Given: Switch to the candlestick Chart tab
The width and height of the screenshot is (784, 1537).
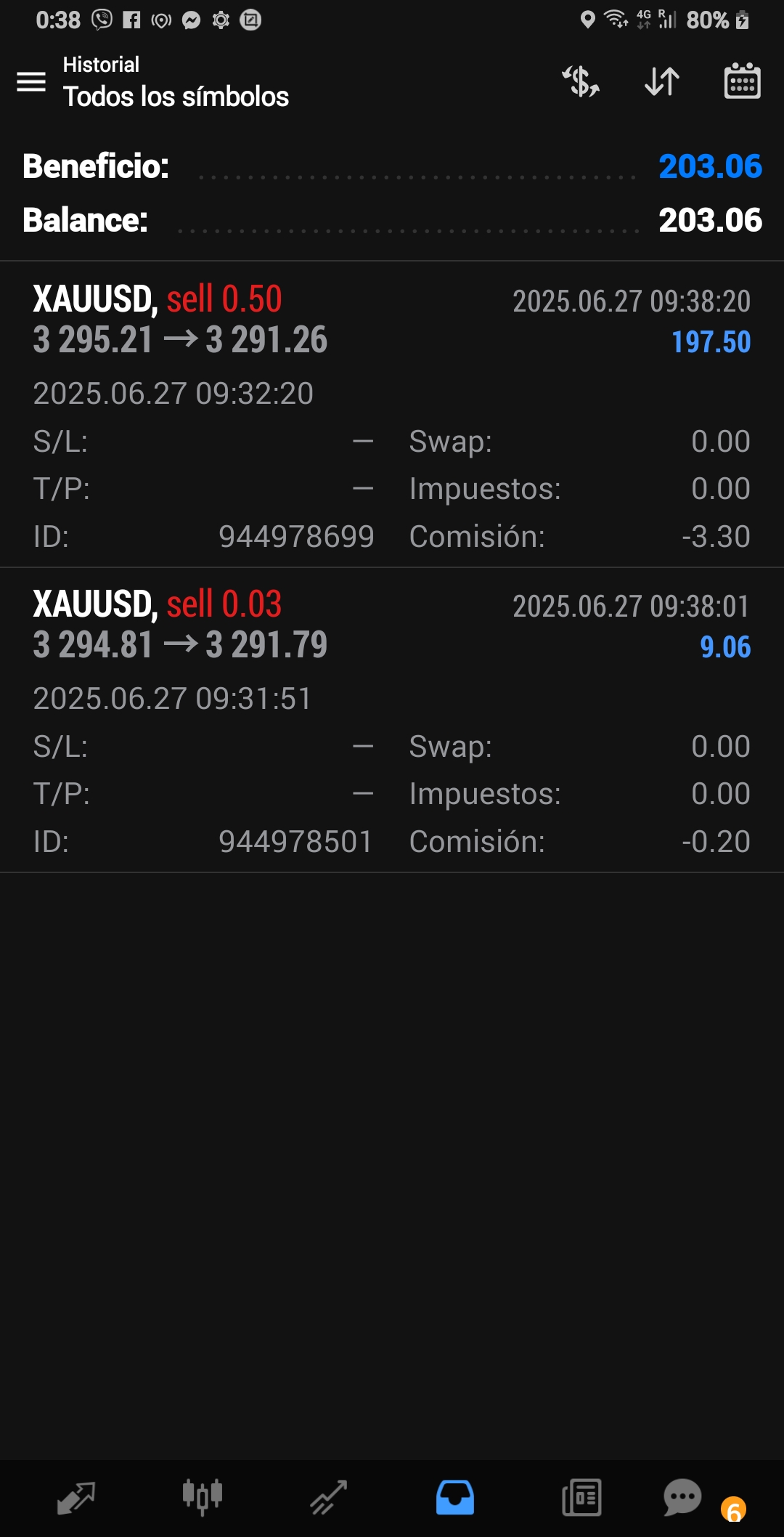Looking at the screenshot, I should click(x=202, y=1498).
